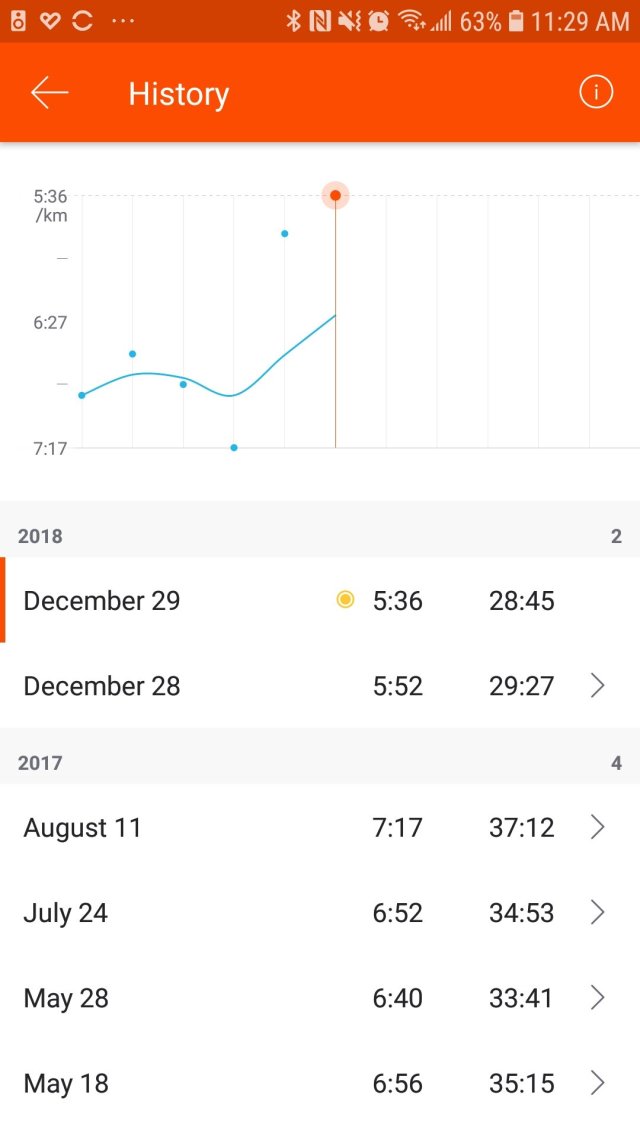Viewport: 640px width, 1137px height.
Task: View the August 11 run record
Action: click(x=320, y=828)
